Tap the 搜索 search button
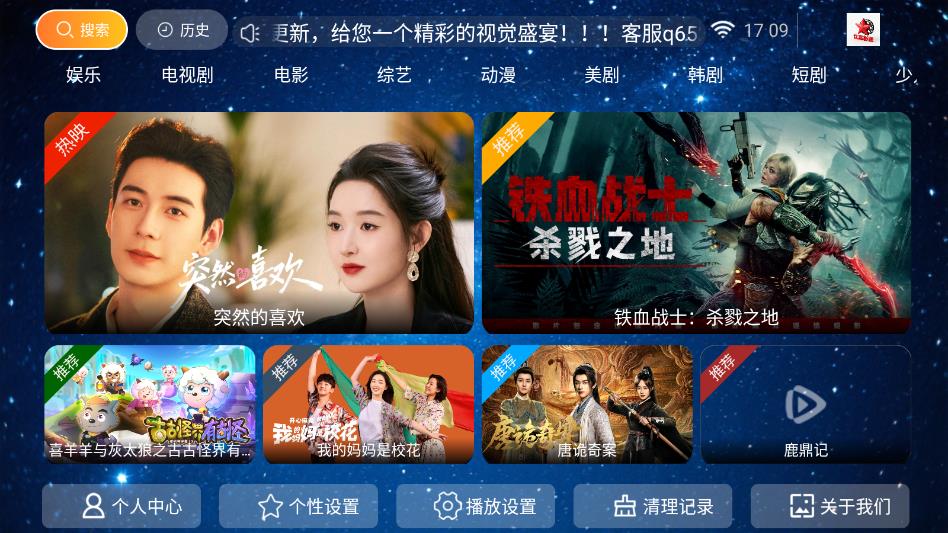Screen dimensions: 948x533 click(82, 30)
